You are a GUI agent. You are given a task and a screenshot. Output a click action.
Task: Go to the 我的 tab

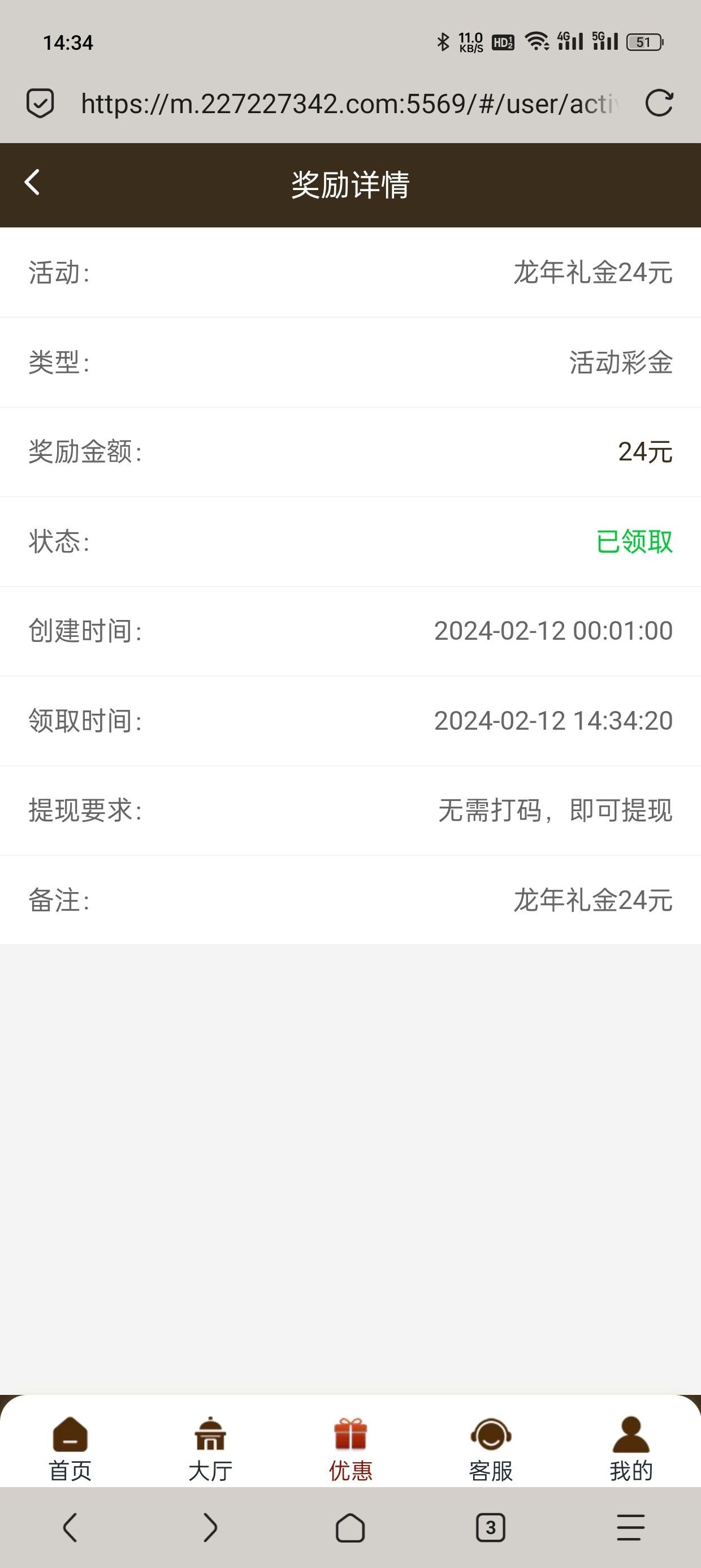click(631, 1449)
